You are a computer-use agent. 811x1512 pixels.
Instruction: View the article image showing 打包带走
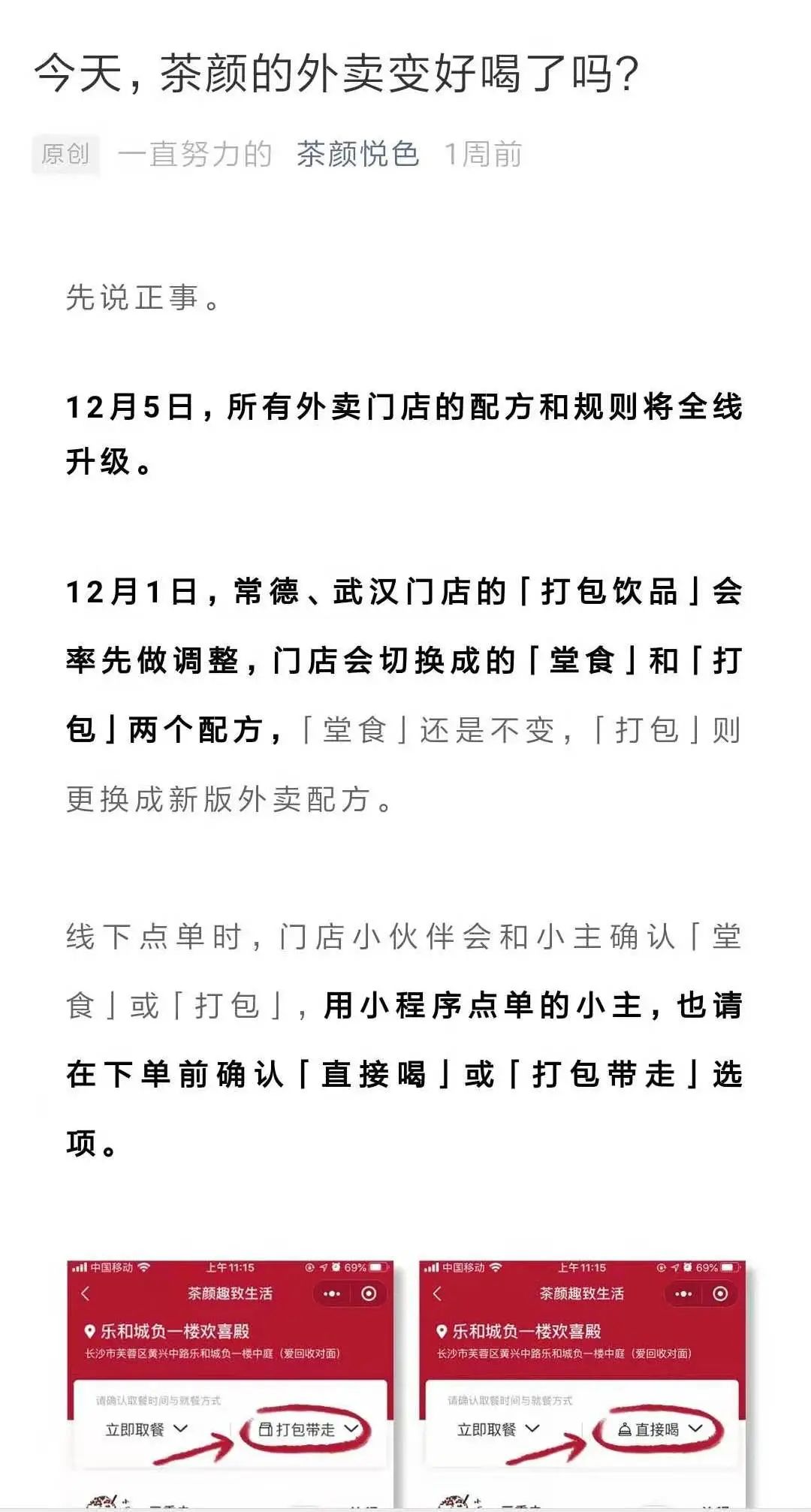230,1382
